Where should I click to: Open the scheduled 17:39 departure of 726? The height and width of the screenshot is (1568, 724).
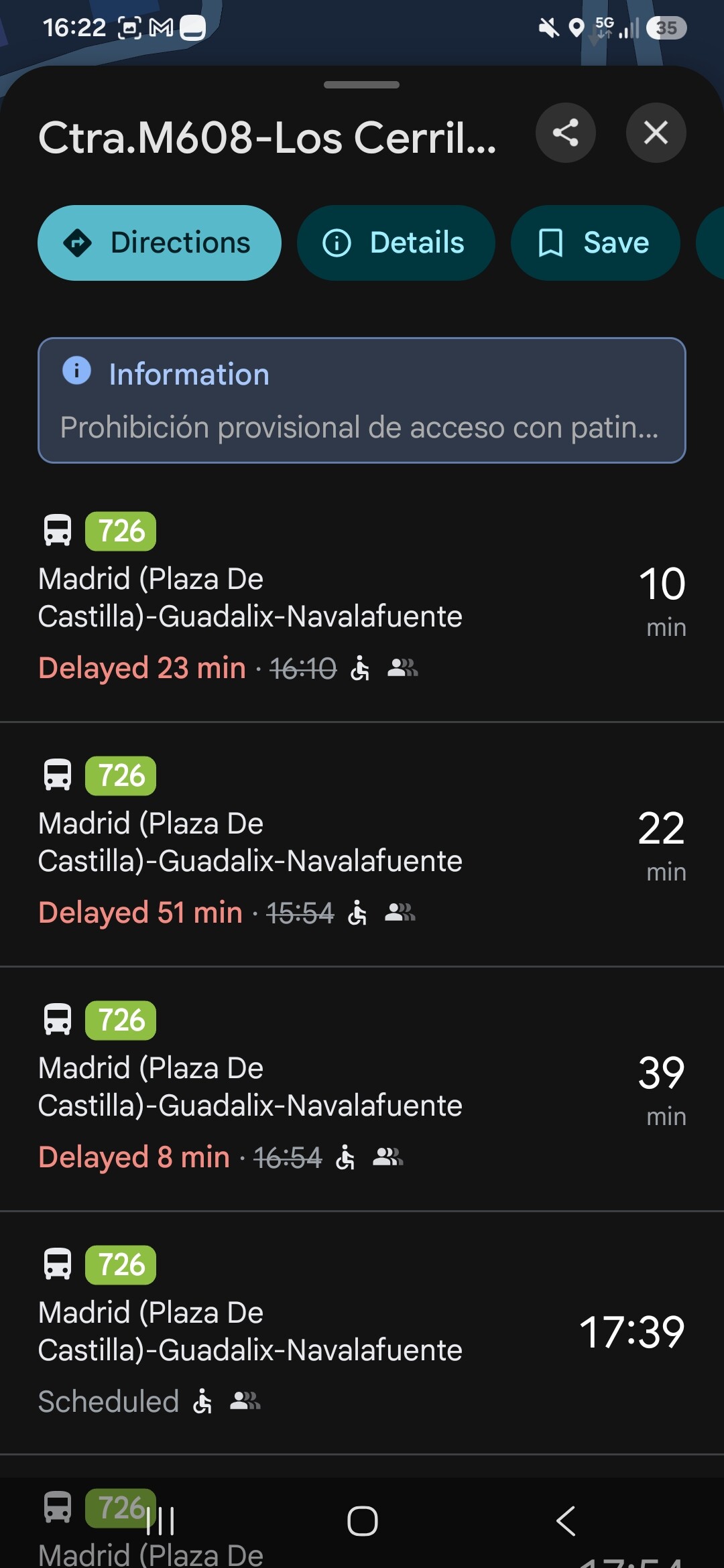click(362, 1332)
